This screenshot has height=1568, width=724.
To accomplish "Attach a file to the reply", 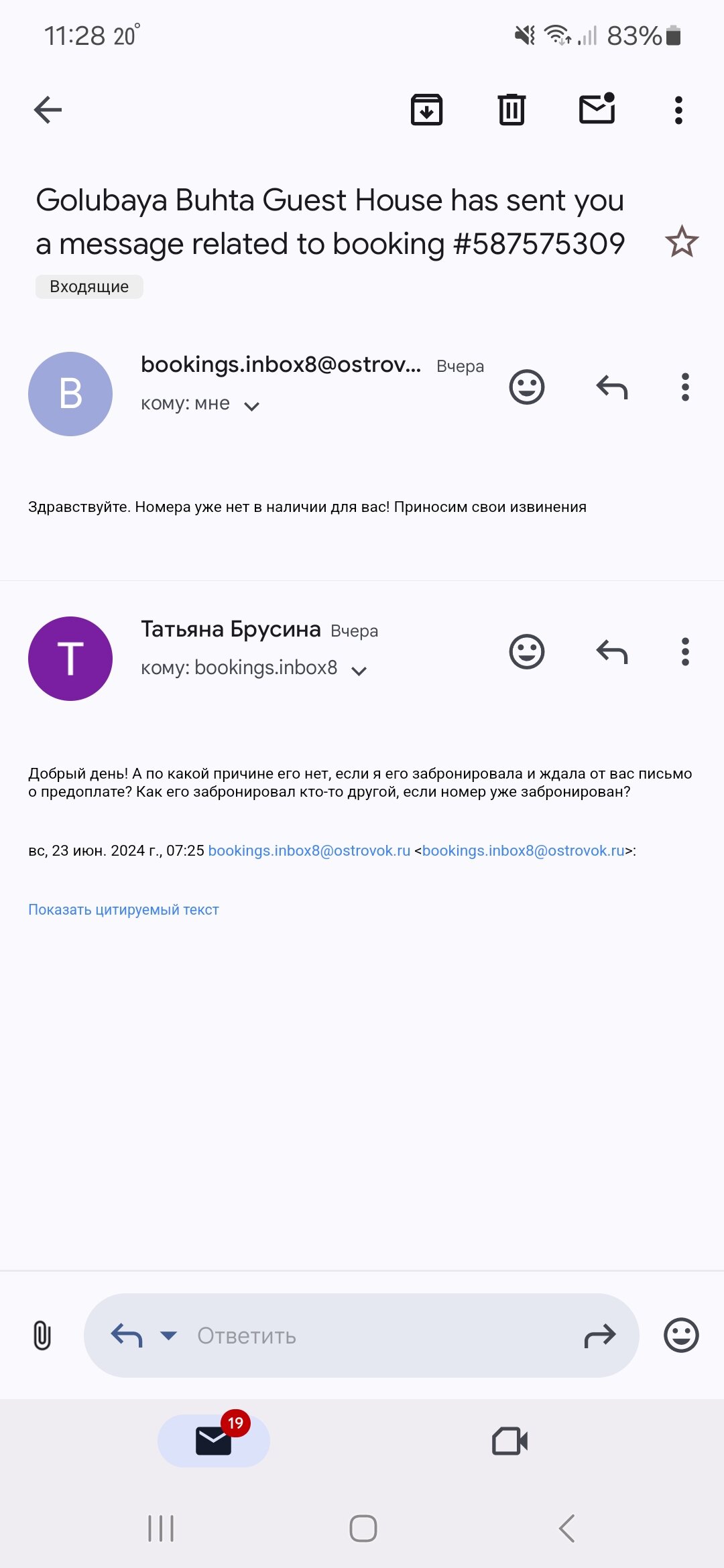I will point(42,1335).
